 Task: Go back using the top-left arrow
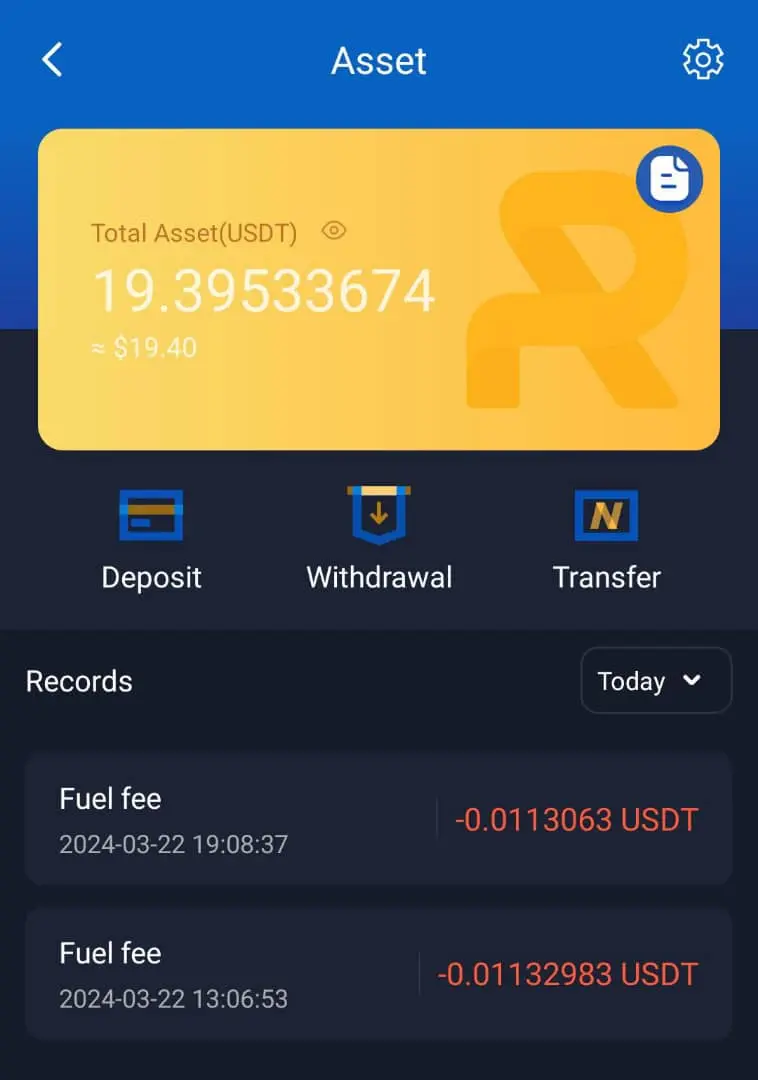(x=52, y=60)
